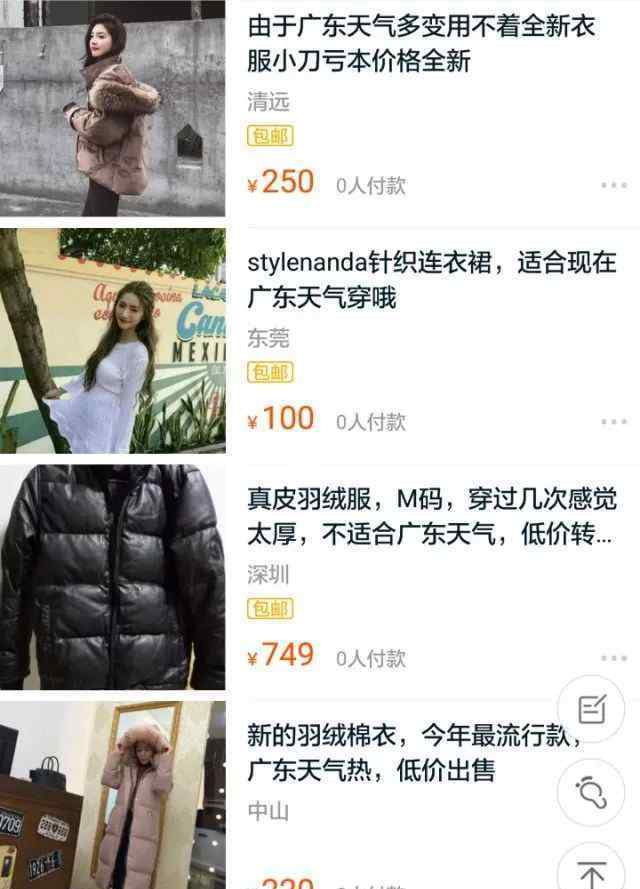Open more options on the ¥100 listing
640x889 pixels.
(613, 421)
